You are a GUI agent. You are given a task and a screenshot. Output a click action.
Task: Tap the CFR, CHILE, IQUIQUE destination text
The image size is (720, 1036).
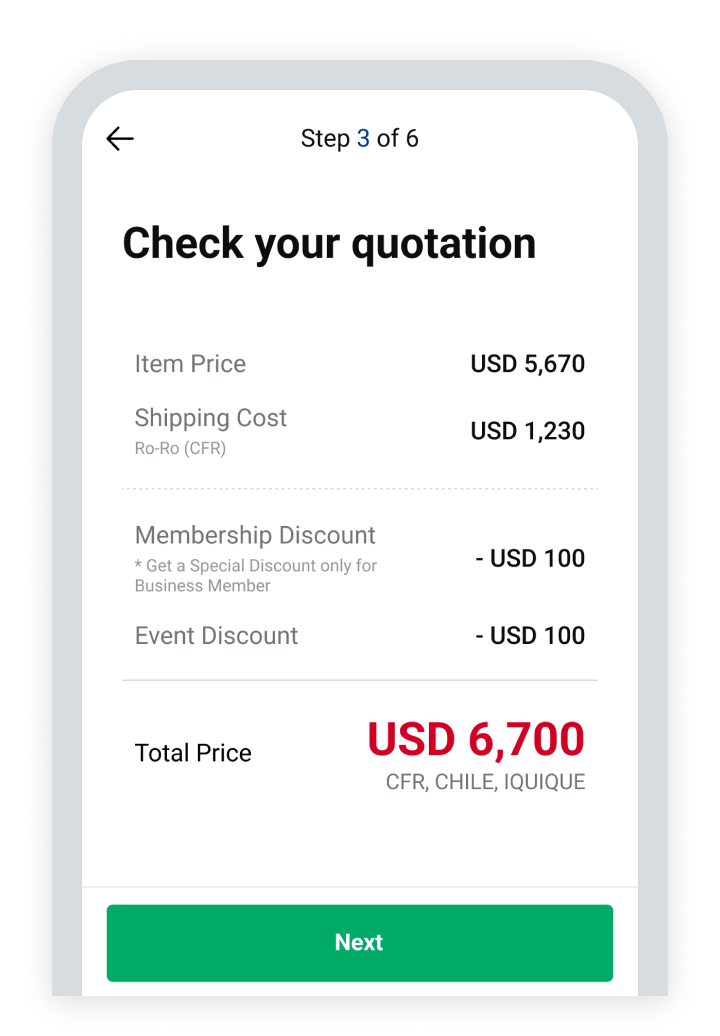click(x=486, y=782)
